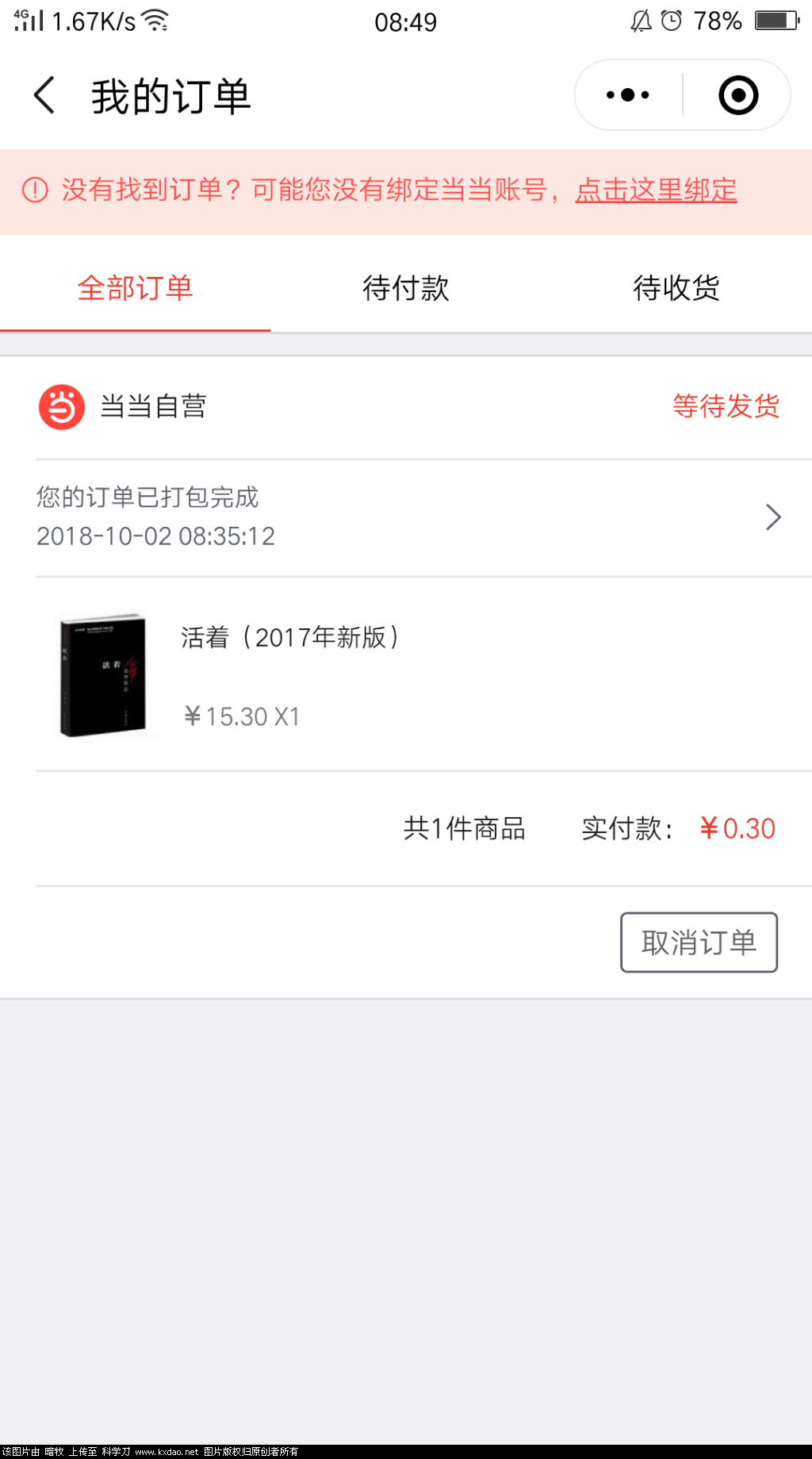The image size is (812, 1459).
Task: Tap the muted notification bell icon
Action: 639,20
